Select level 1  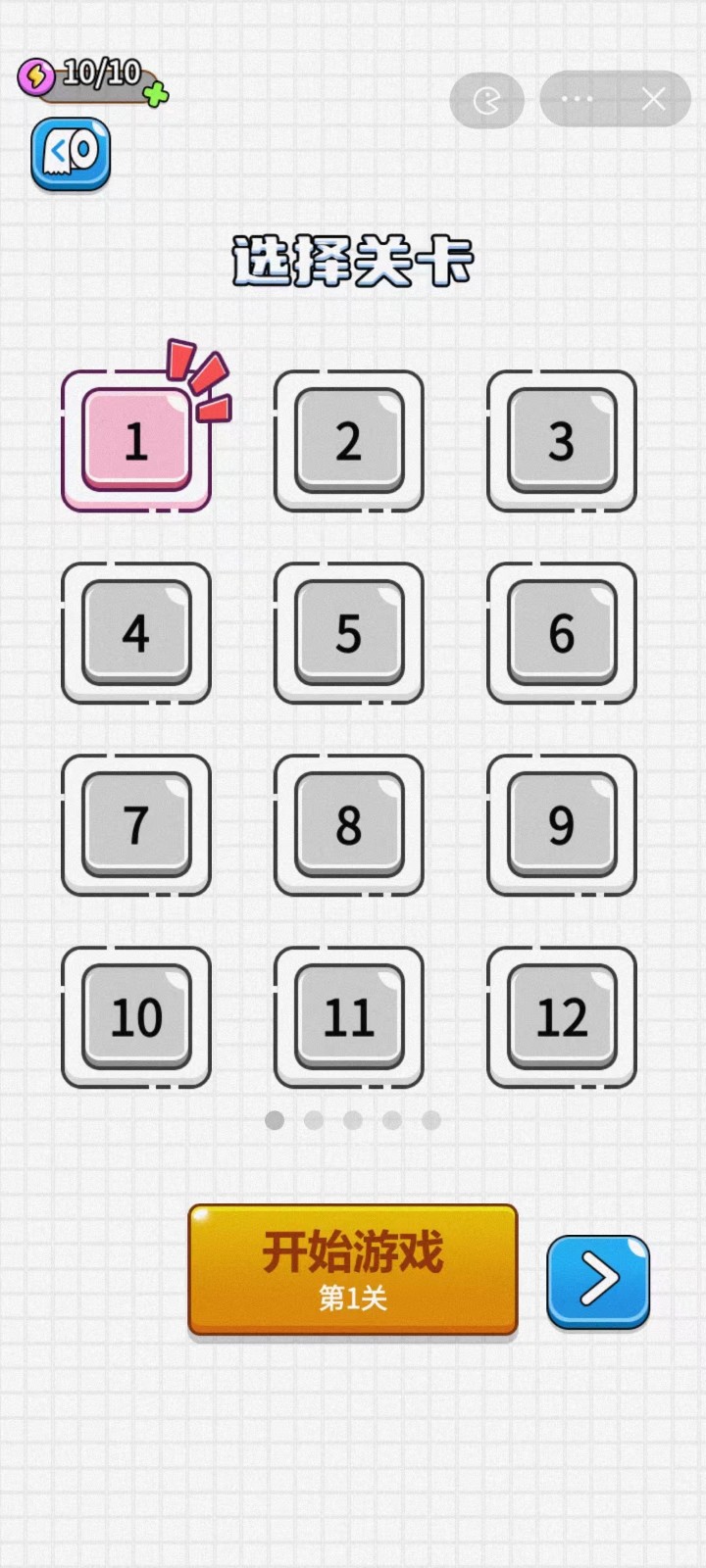(136, 440)
